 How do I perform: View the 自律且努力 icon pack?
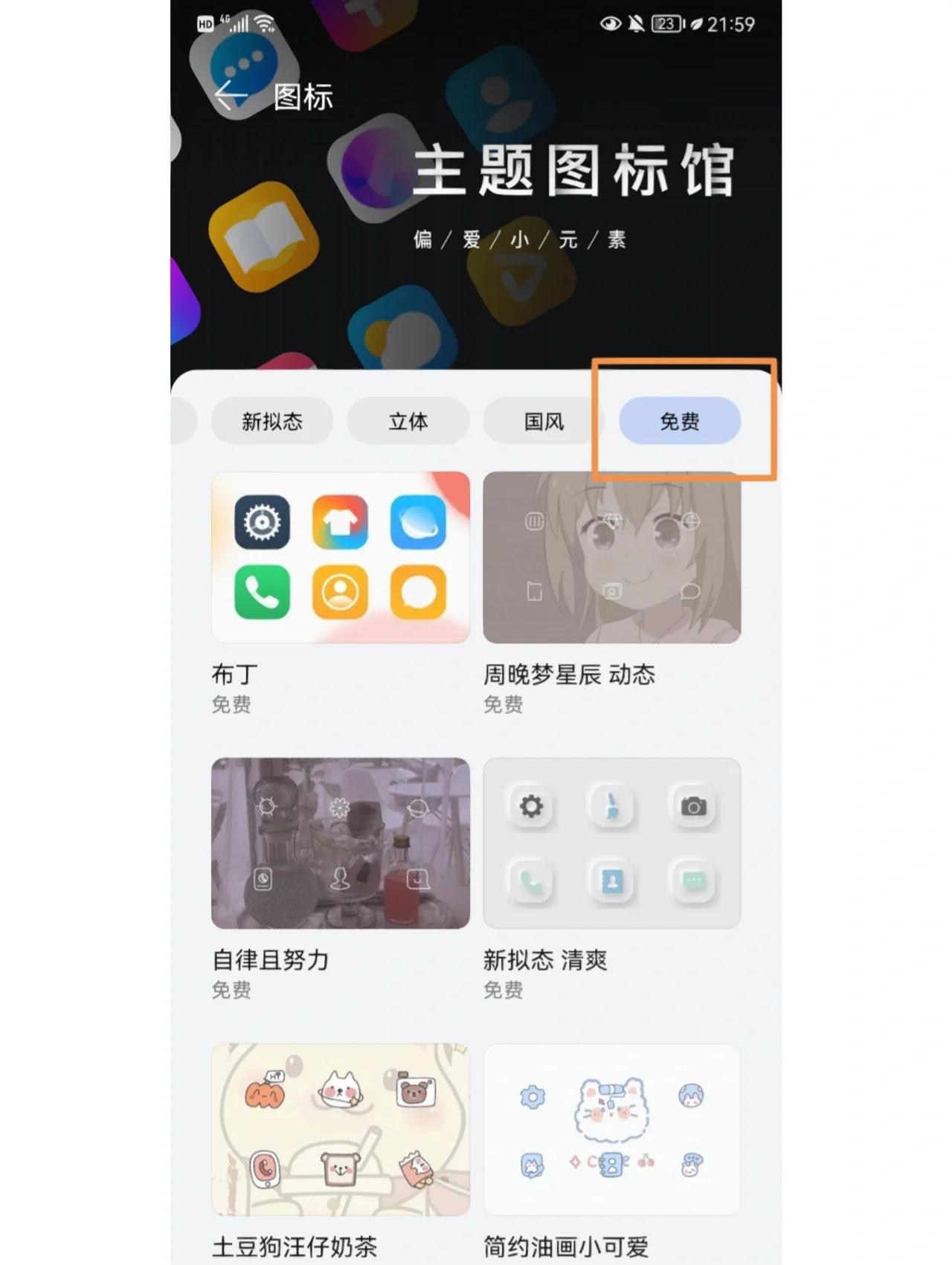(x=341, y=843)
